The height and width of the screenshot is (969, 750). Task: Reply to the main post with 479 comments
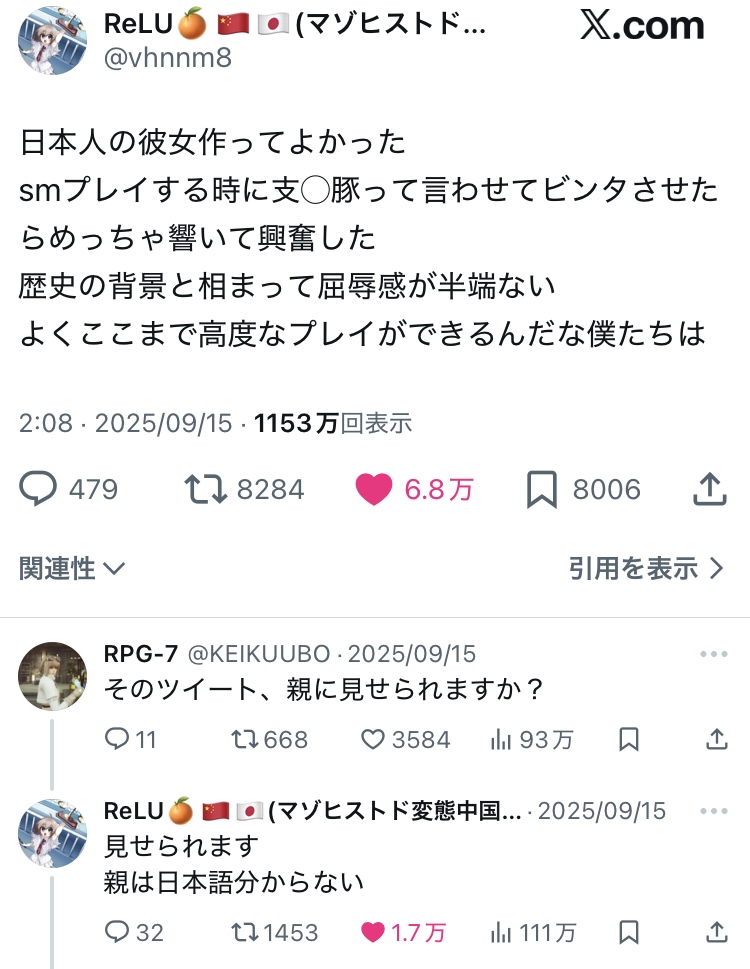pos(39,489)
